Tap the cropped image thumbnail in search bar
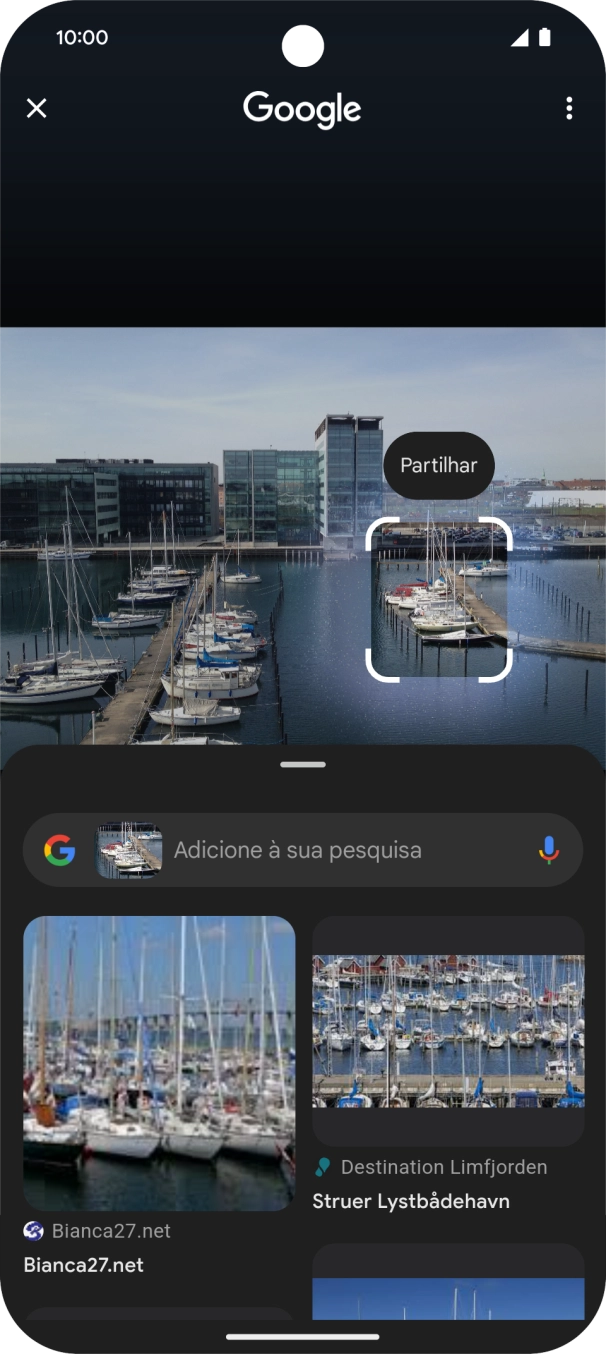The width and height of the screenshot is (606, 1354). 129,850
